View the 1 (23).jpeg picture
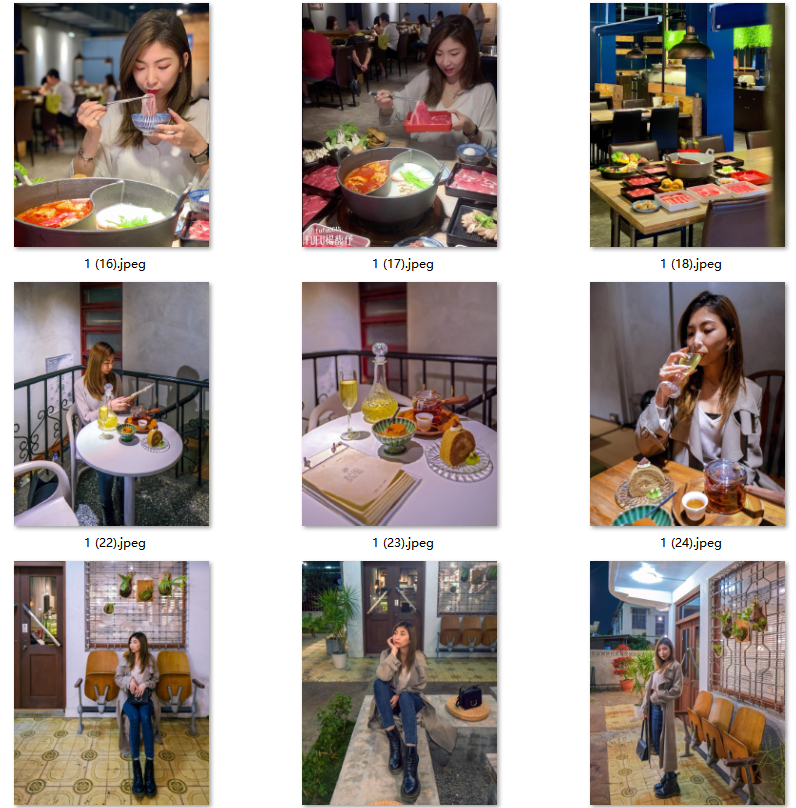This screenshot has width=796, height=808. [399, 404]
